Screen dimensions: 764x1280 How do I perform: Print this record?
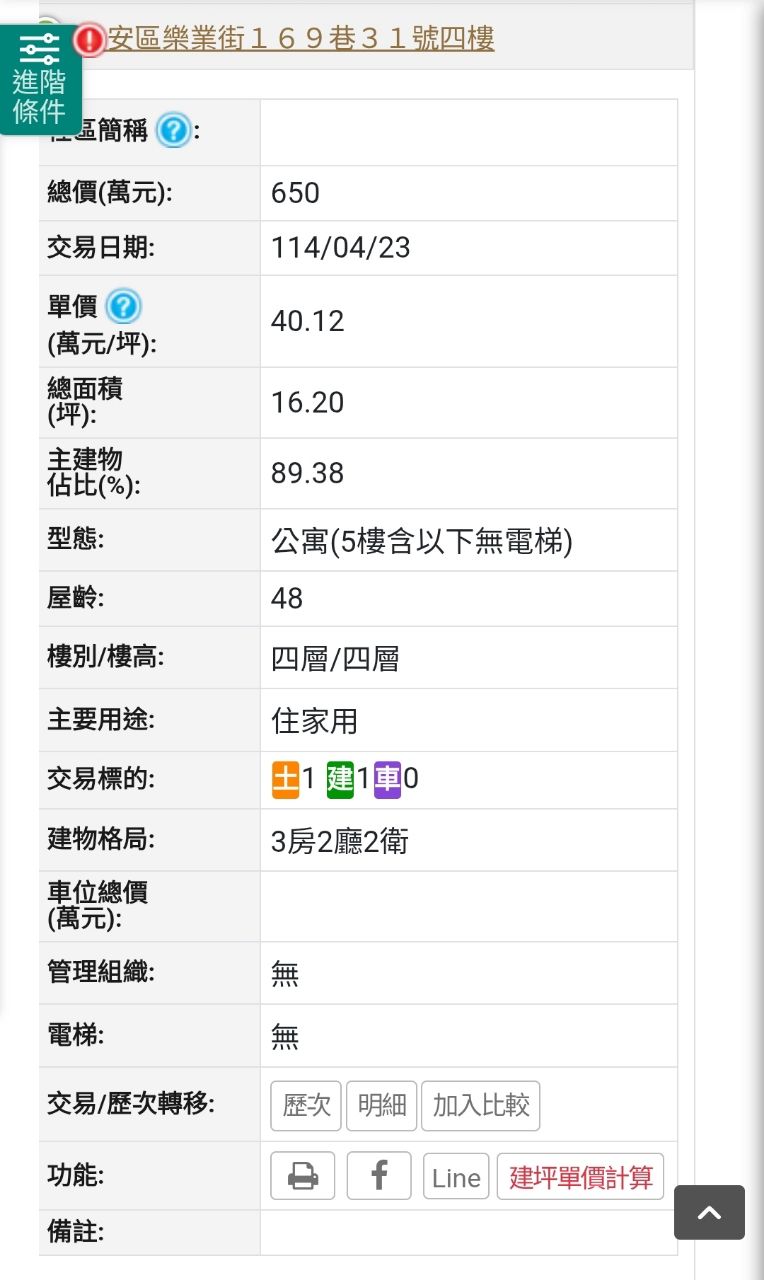click(303, 1176)
